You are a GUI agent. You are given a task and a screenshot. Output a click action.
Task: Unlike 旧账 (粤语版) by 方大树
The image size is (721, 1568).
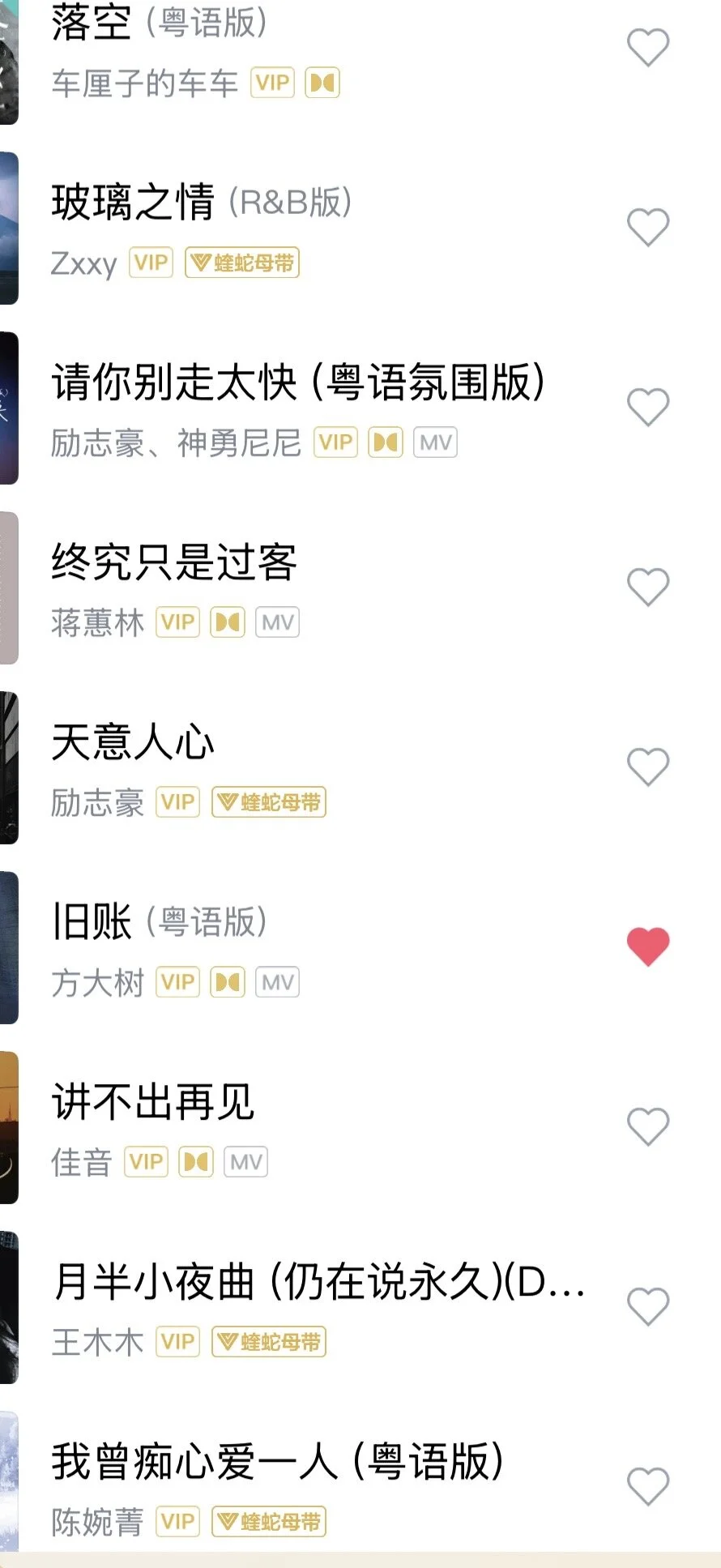tap(648, 946)
